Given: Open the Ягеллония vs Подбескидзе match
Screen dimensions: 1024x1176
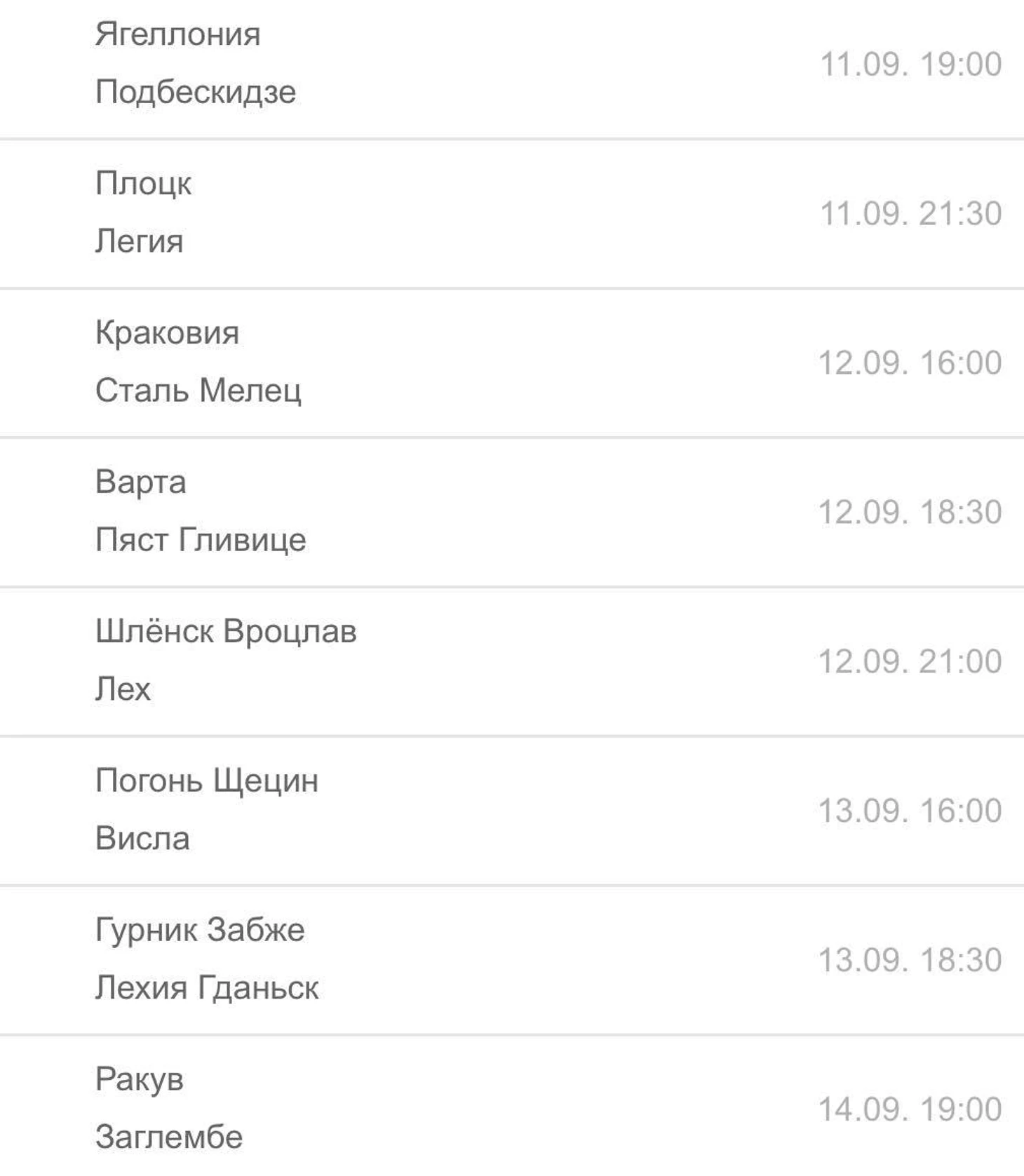Looking at the screenshot, I should click(512, 64).
